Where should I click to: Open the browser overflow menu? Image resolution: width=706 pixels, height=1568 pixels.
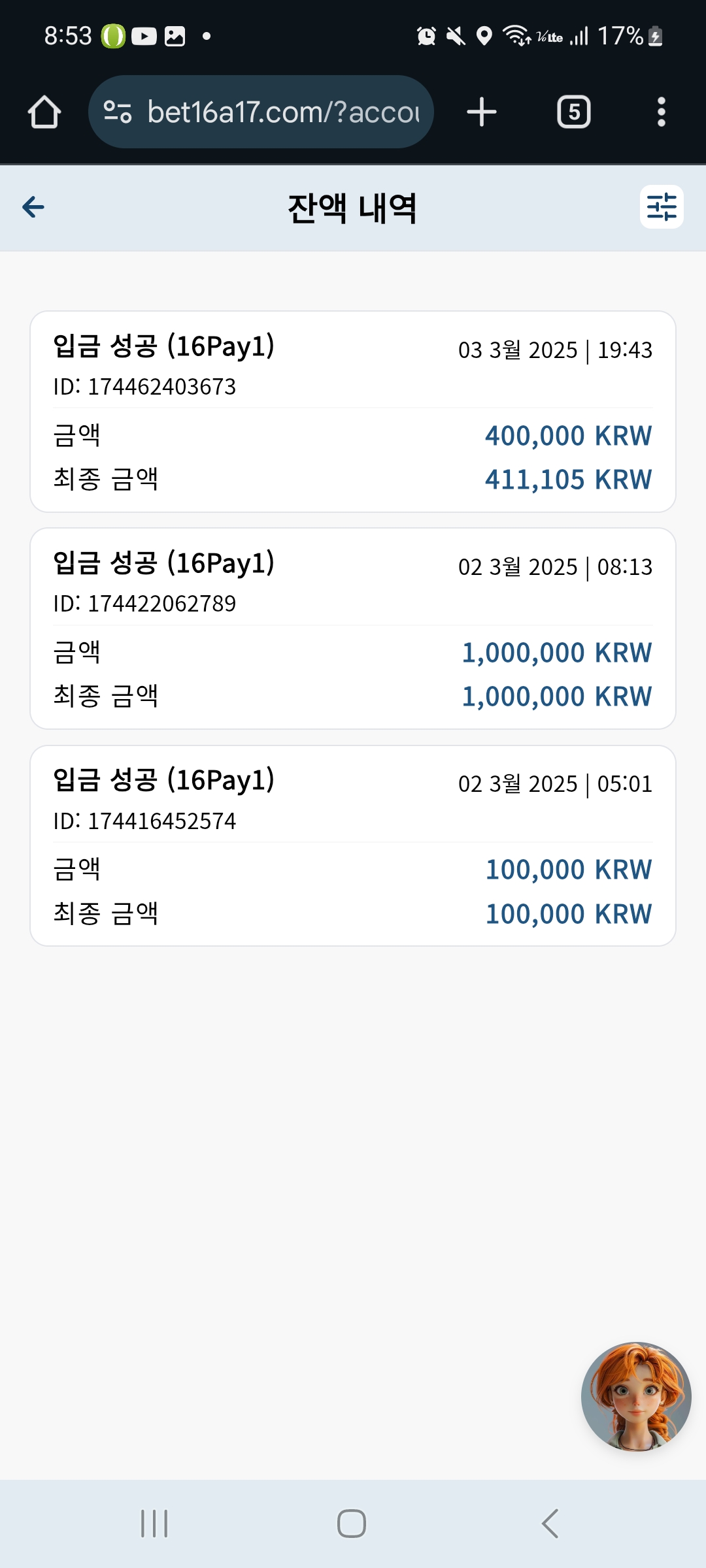click(x=662, y=112)
